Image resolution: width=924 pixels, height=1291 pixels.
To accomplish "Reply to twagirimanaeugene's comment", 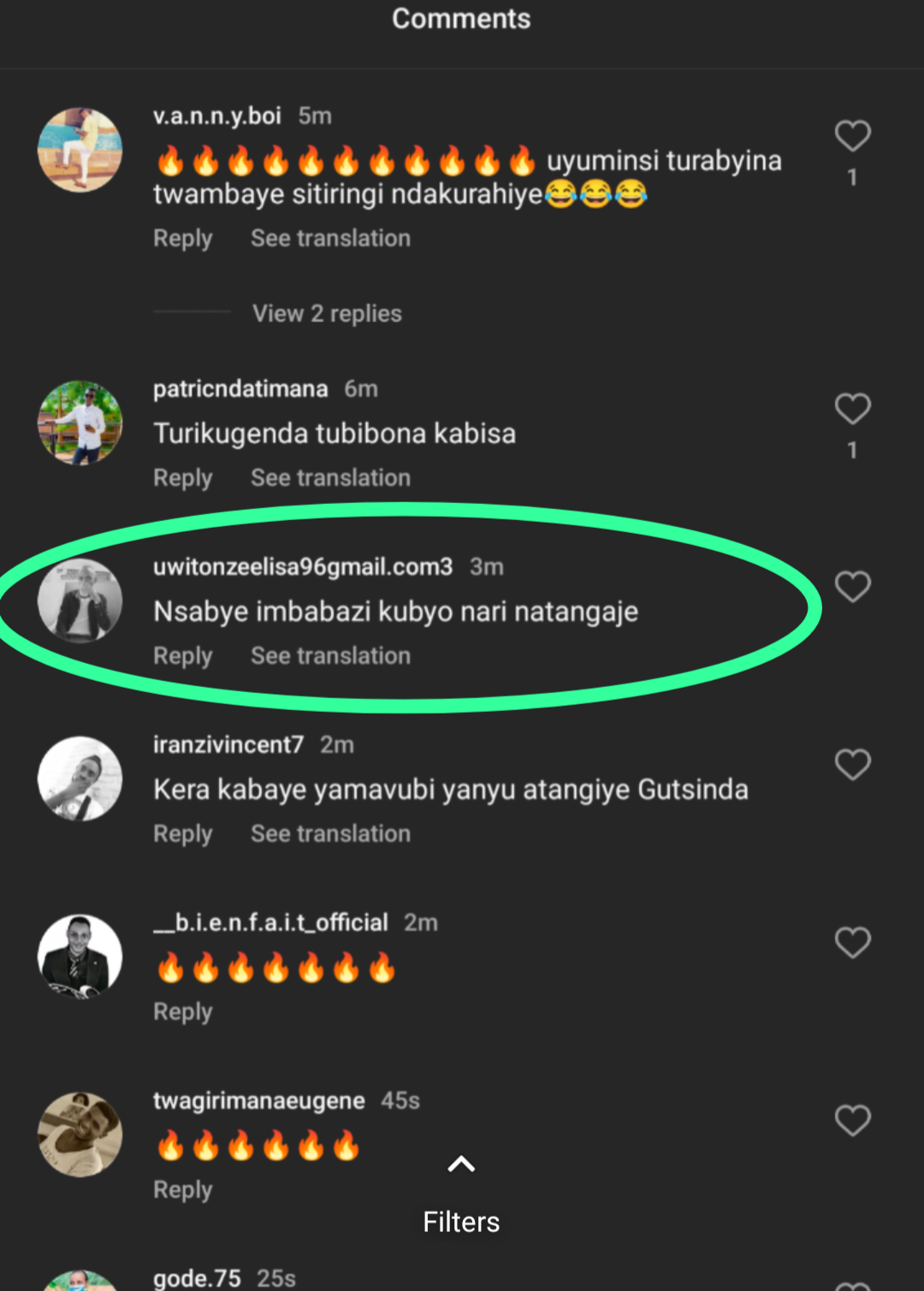I will click(182, 1190).
